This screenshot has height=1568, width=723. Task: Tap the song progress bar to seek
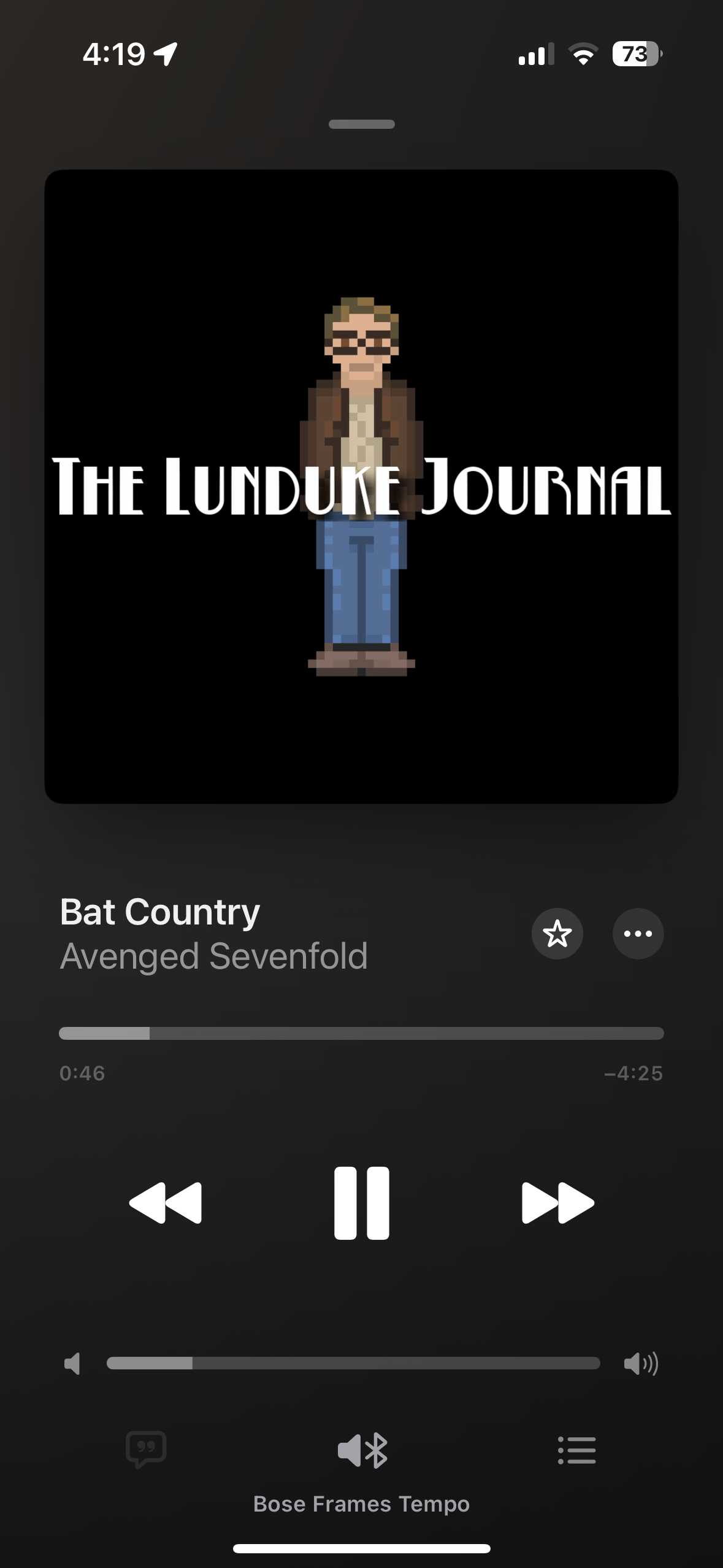tap(361, 1034)
